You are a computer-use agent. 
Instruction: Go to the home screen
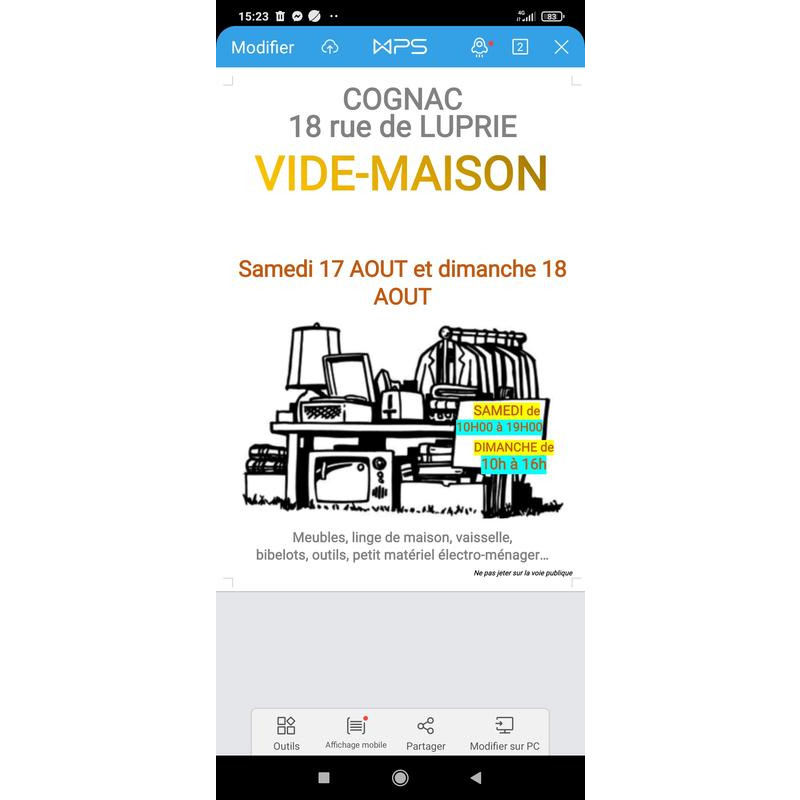pos(400,777)
